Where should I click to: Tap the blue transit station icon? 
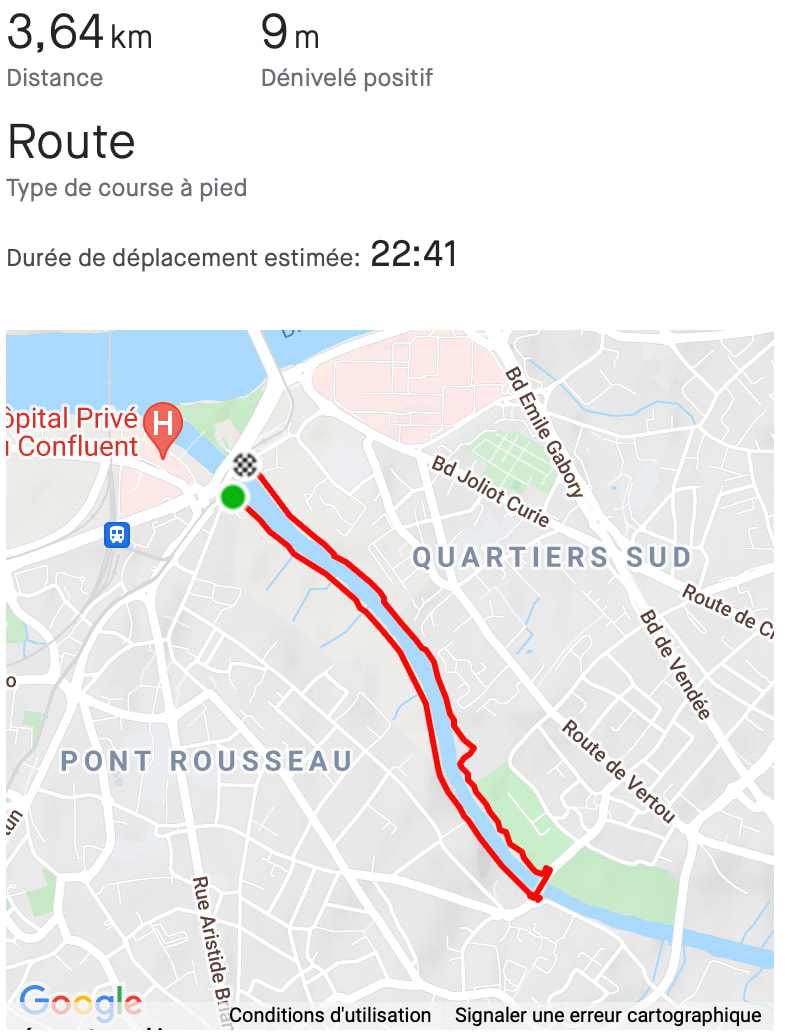click(x=118, y=535)
